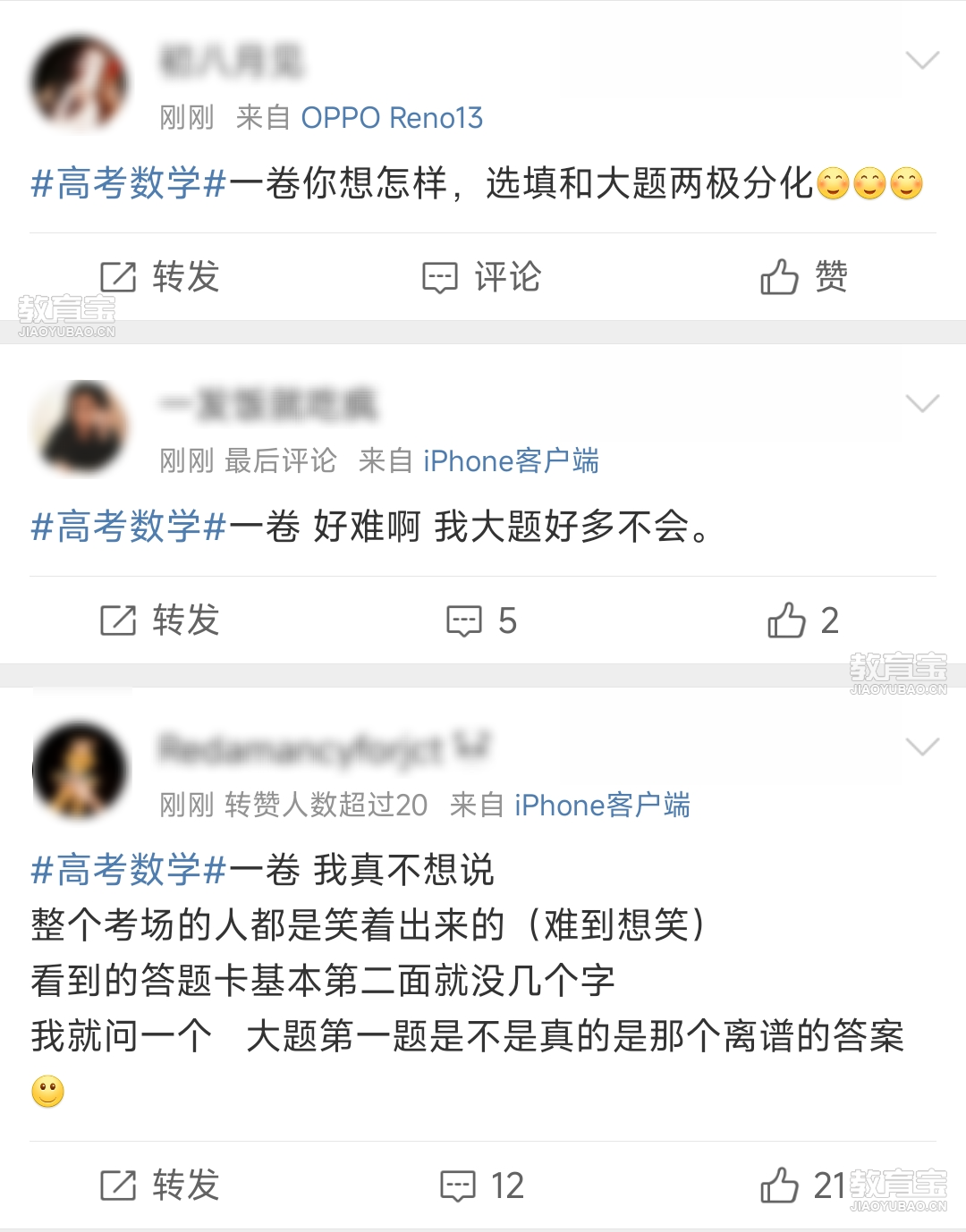Open the #高考数学# hashtag in the first post
This screenshot has height=1232, width=966.
[x=129, y=183]
